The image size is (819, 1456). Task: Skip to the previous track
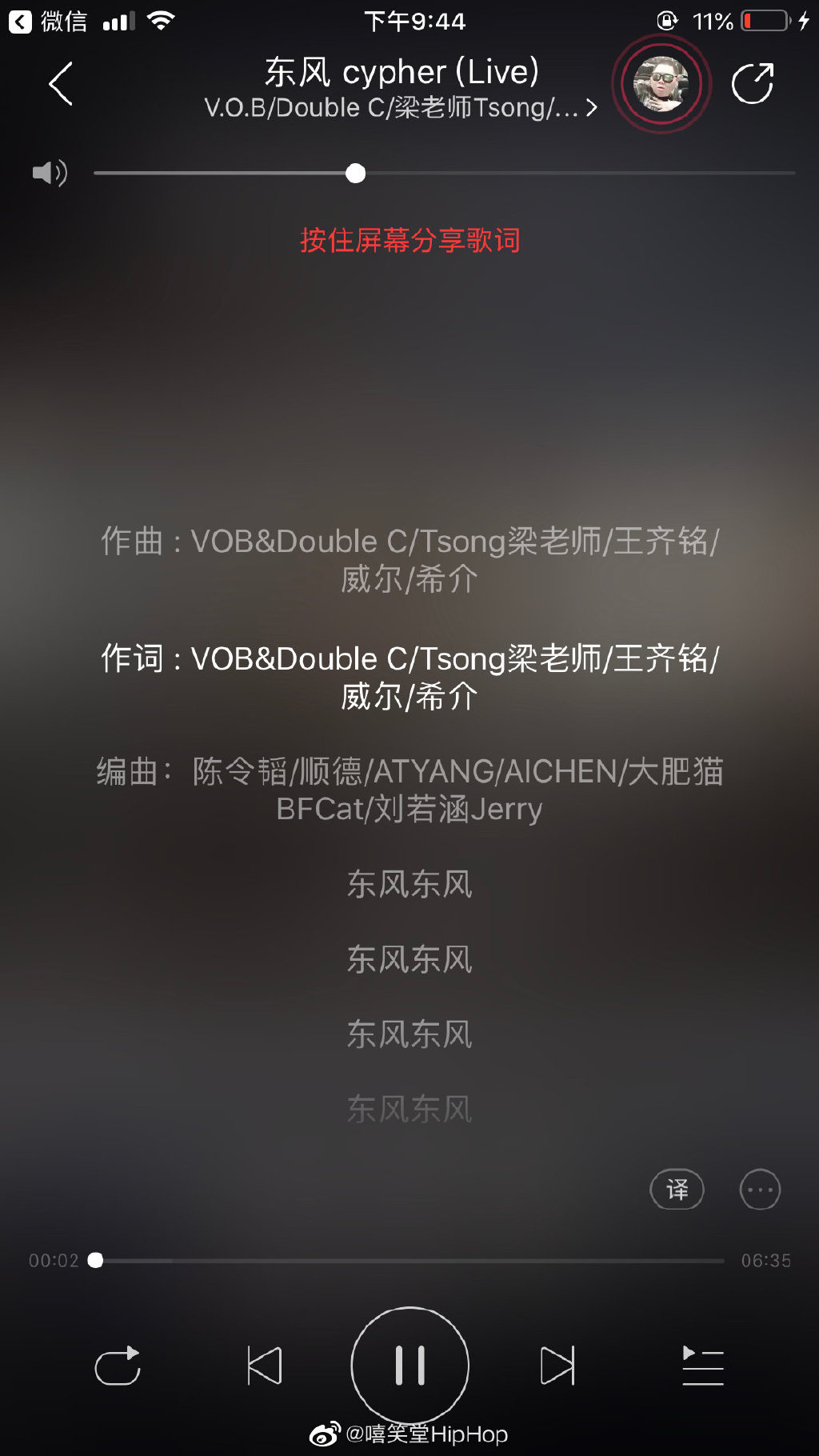tap(264, 1365)
